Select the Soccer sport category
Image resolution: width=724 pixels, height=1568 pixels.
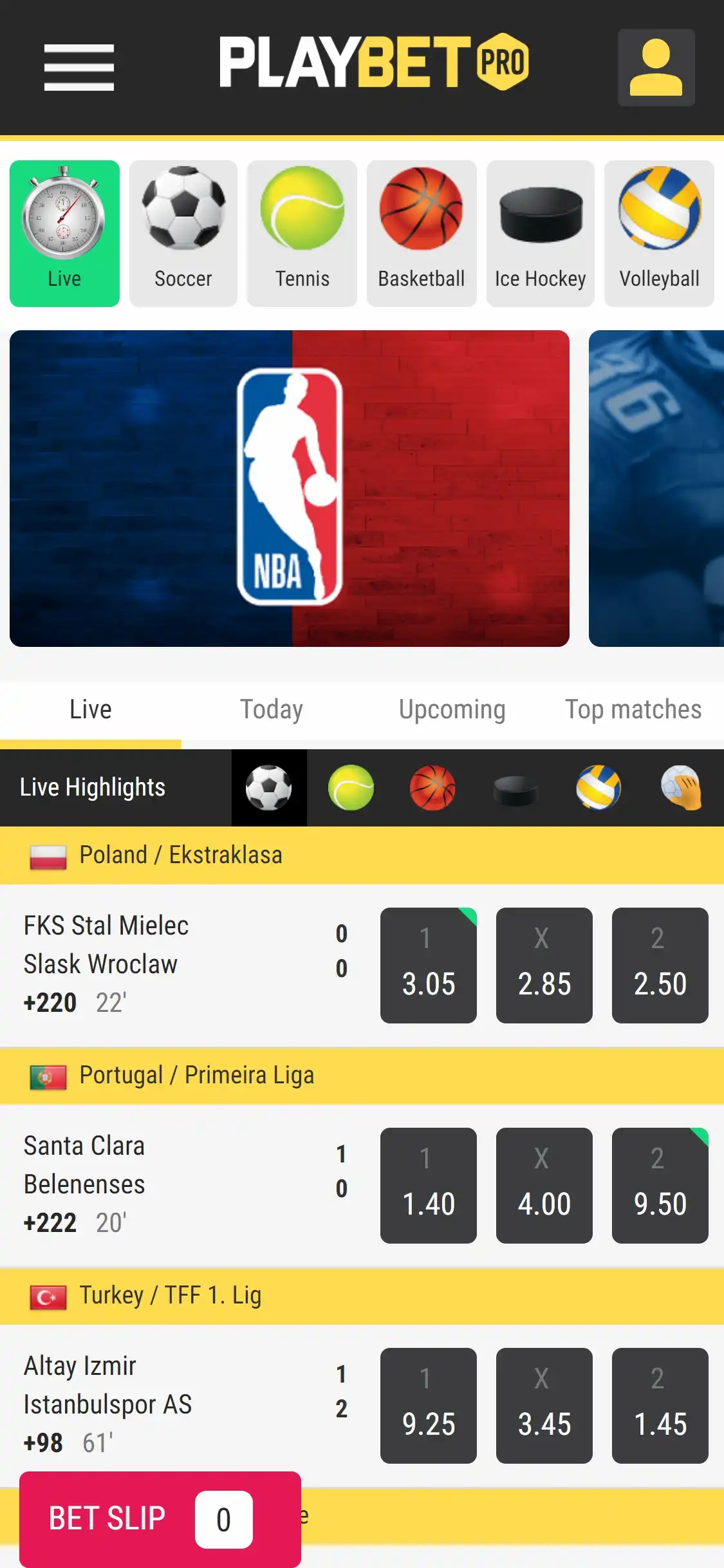click(x=183, y=233)
